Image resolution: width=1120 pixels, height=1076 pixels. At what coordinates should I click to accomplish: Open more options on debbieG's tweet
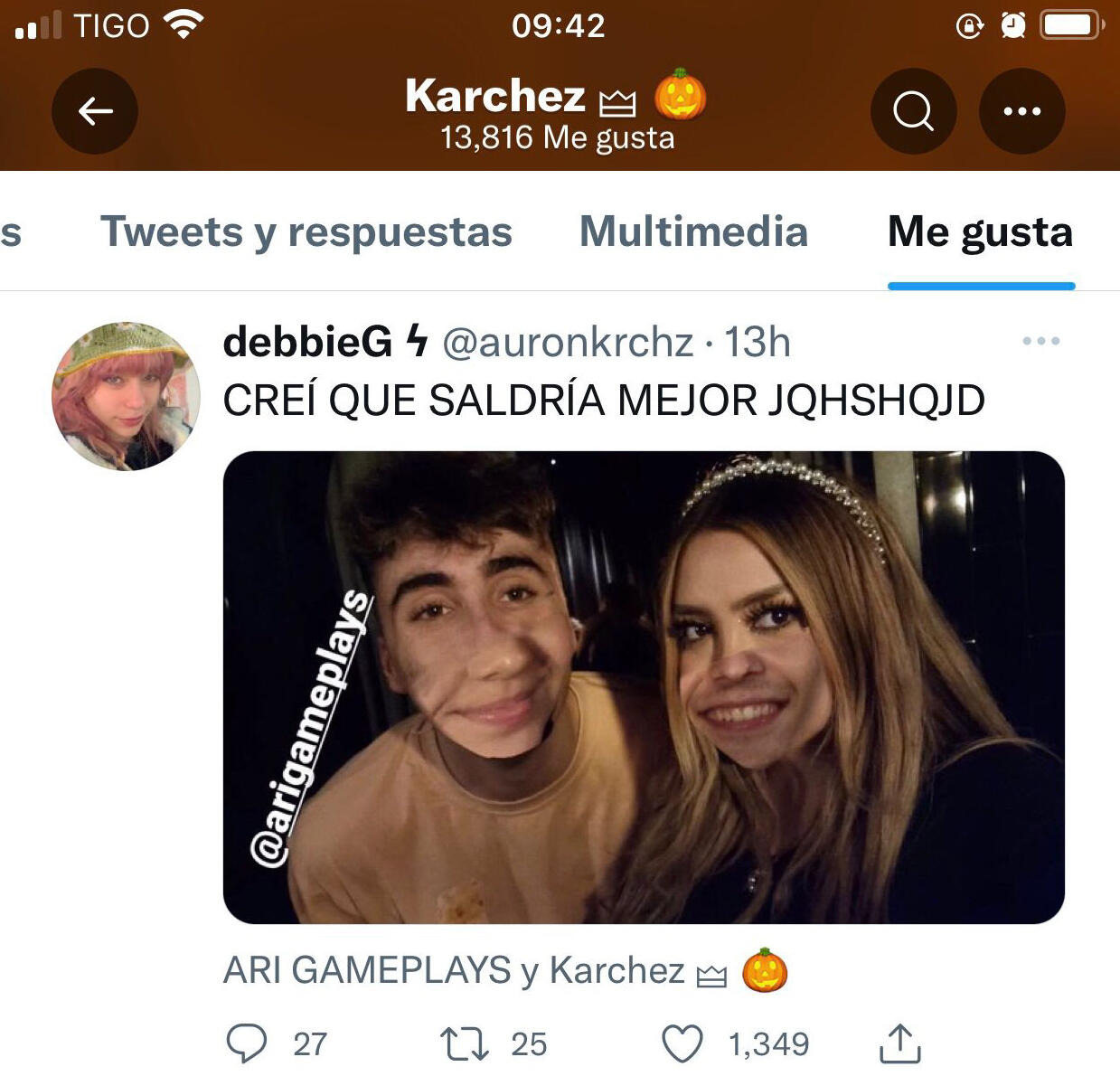pyautogui.click(x=1040, y=341)
